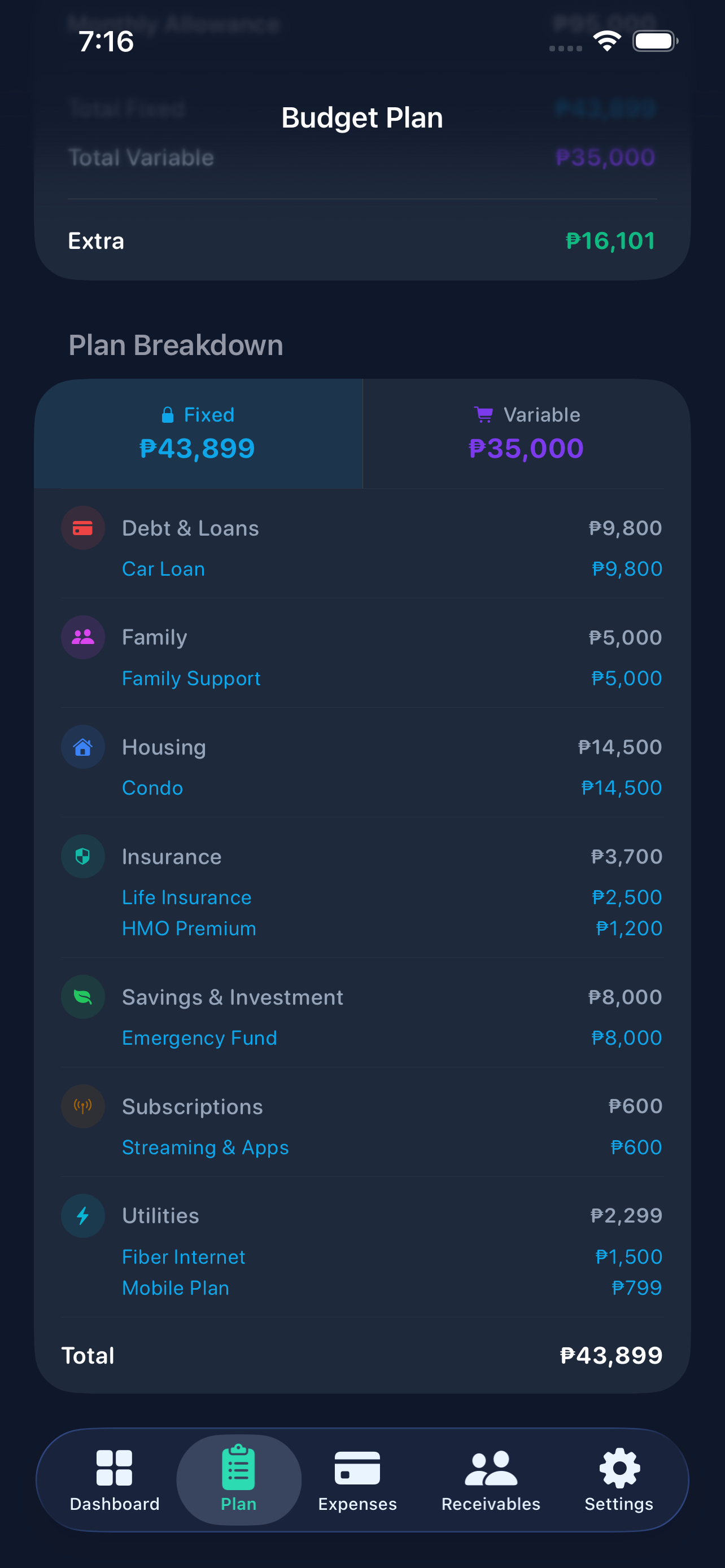
Task: Open the Dashboard grid icon
Action: (x=115, y=1467)
